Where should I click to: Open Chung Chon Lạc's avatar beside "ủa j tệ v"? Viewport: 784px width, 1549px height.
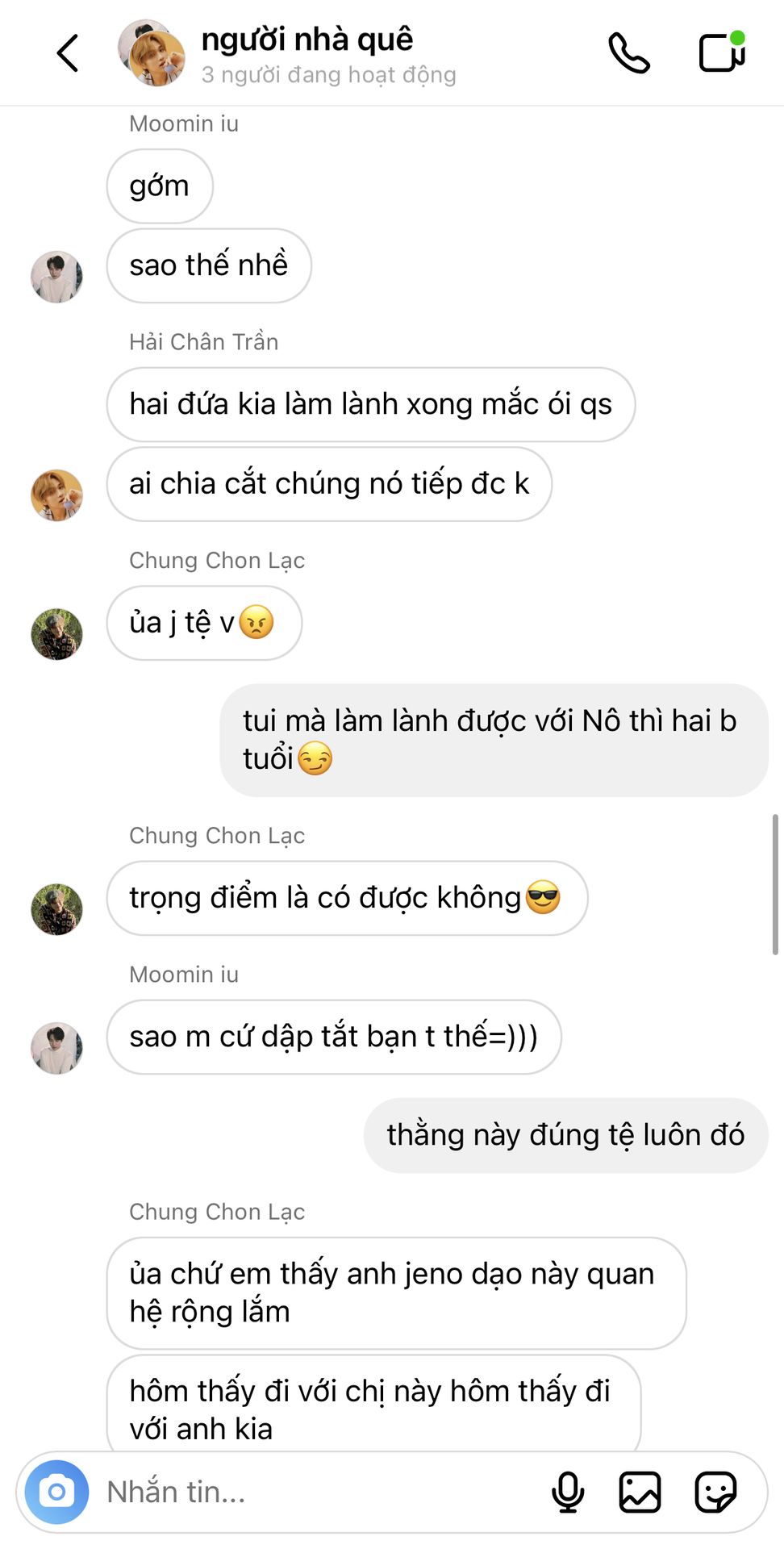[x=56, y=634]
